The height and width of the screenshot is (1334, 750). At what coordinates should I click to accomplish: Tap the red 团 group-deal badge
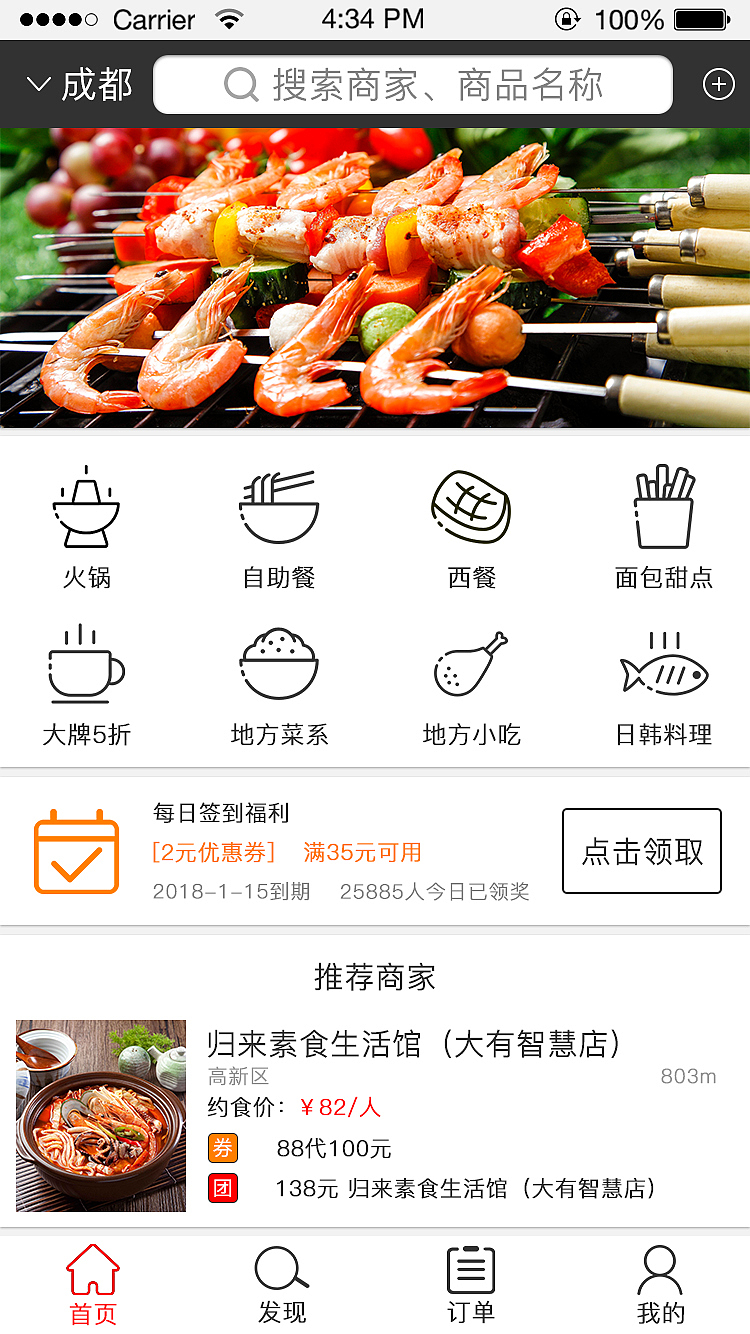click(224, 1190)
